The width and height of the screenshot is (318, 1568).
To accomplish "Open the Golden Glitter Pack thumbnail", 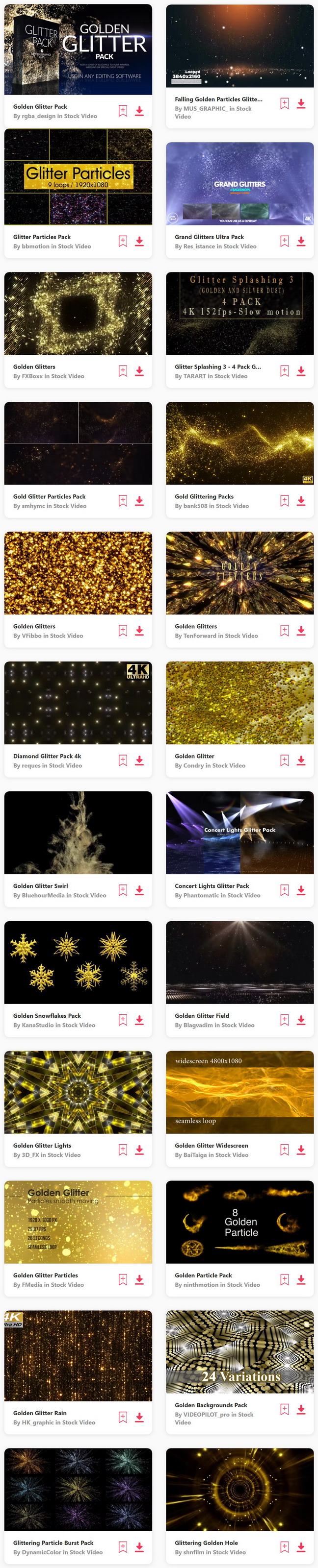I will [x=78, y=50].
